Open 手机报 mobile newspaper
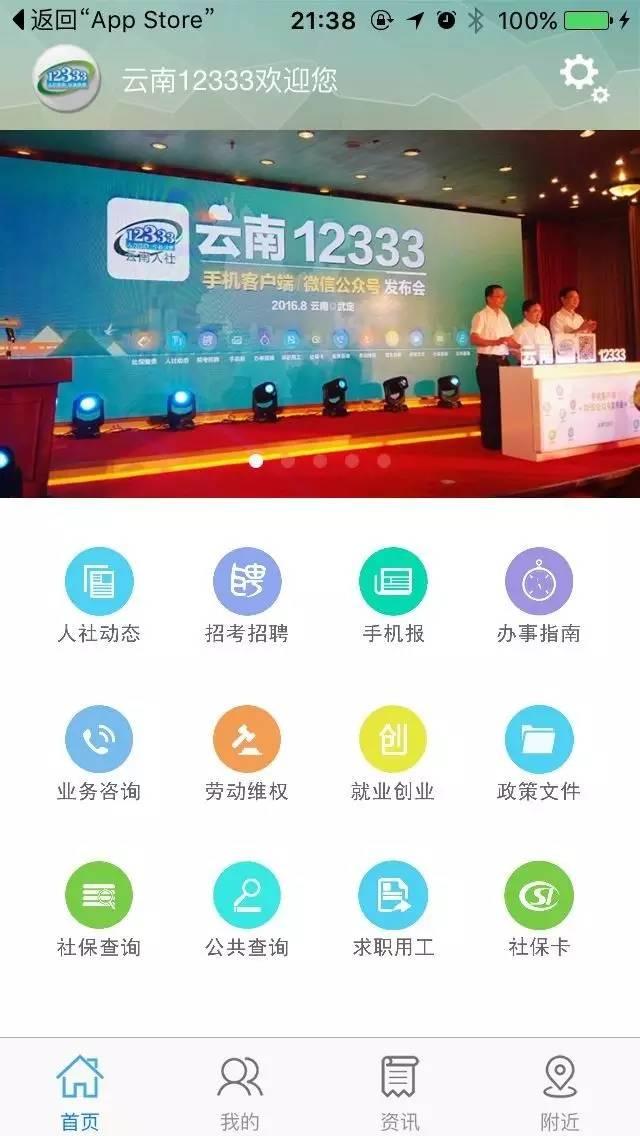 394,596
